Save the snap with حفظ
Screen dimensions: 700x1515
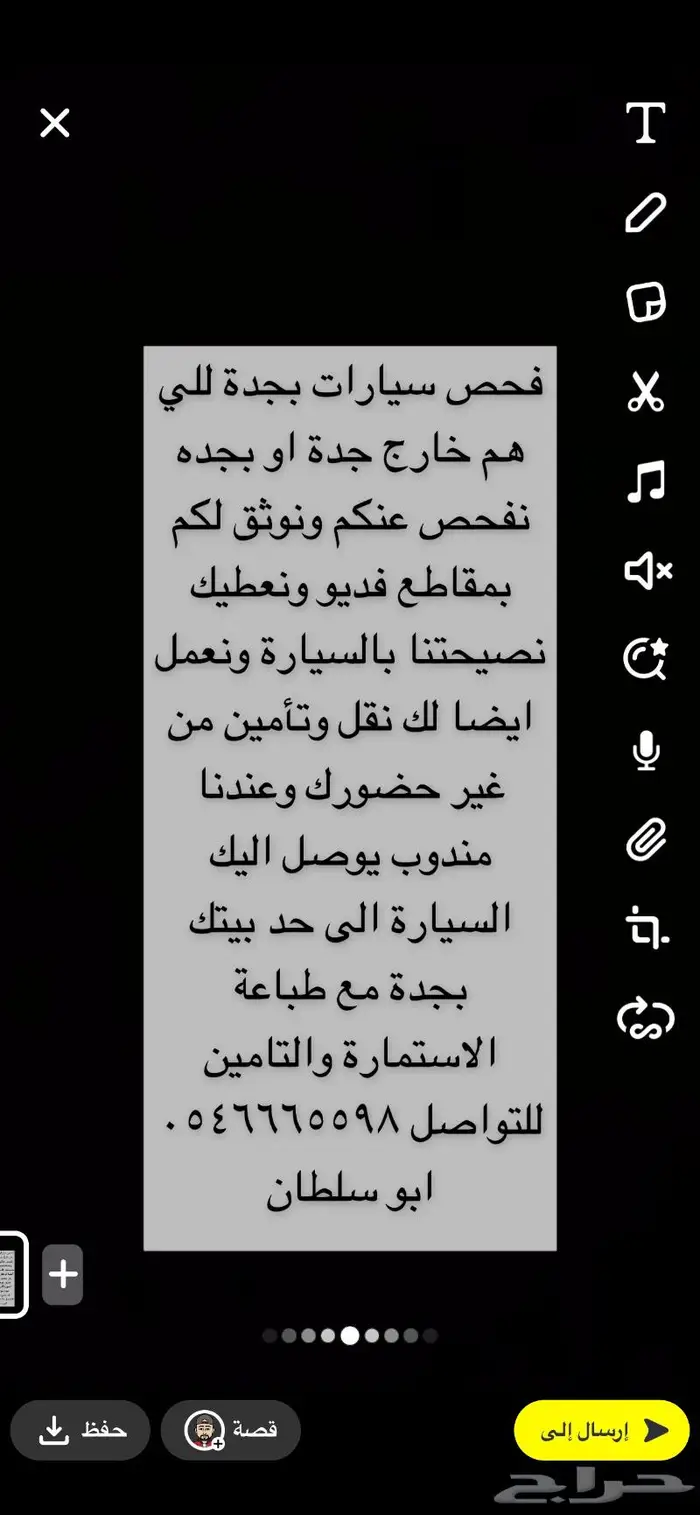[82, 1430]
